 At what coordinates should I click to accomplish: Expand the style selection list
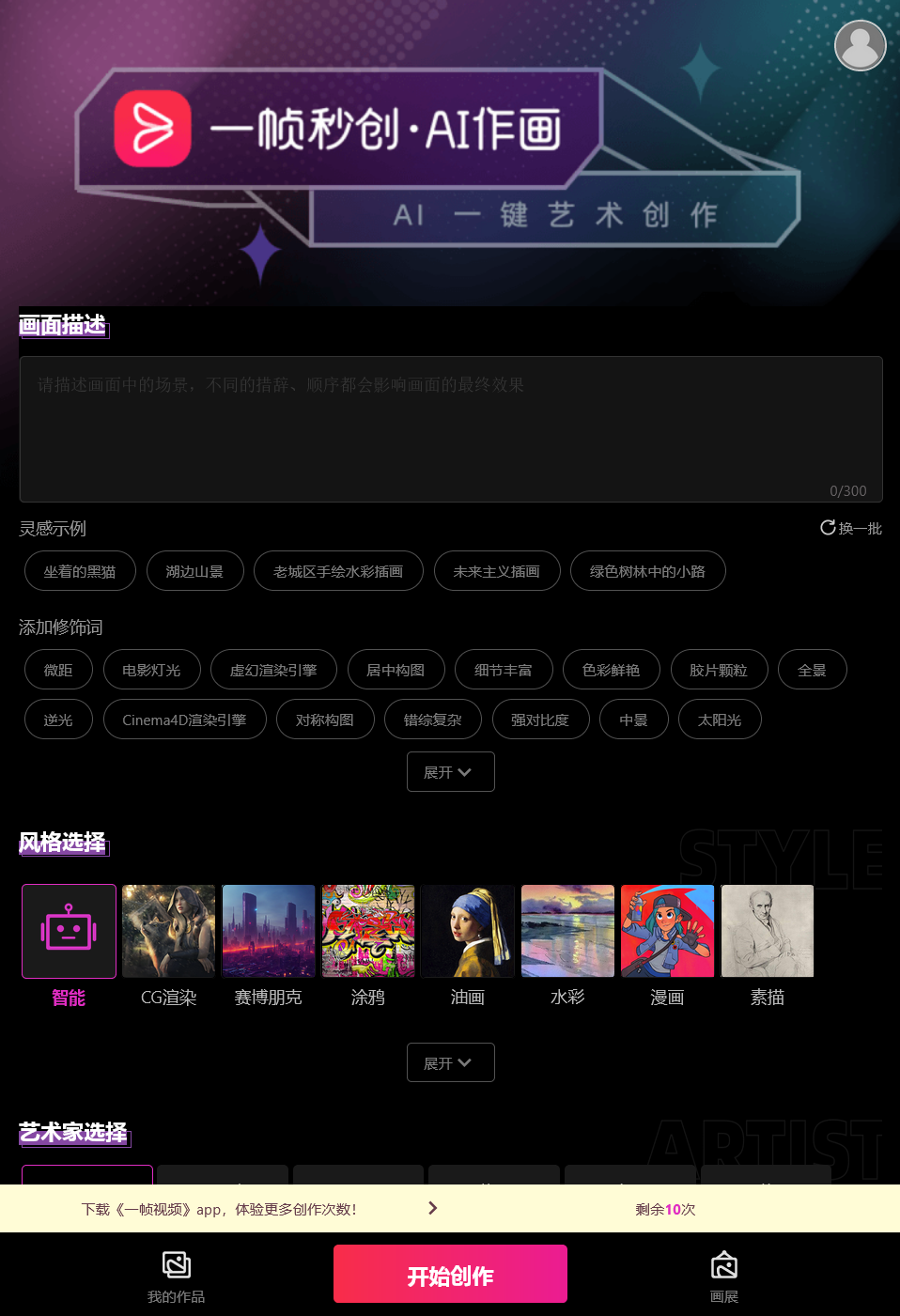tap(450, 1062)
